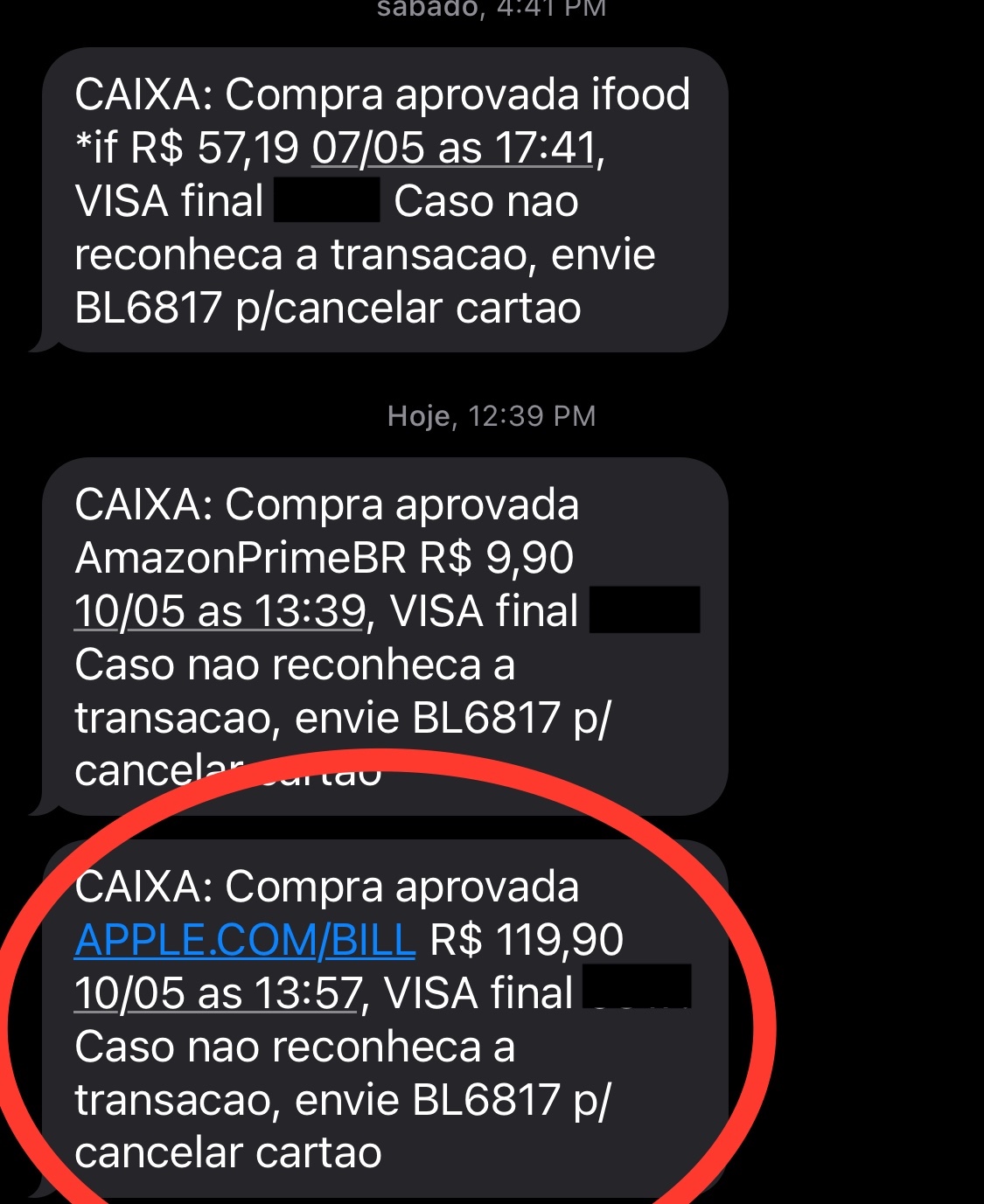The width and height of the screenshot is (984, 1204).
Task: Tap the underlined date 10/05 as 13:57
Action: click(x=218, y=993)
